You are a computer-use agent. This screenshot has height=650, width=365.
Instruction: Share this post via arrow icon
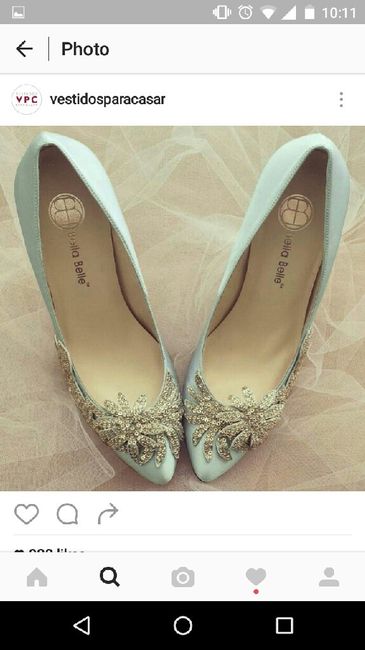coord(108,514)
